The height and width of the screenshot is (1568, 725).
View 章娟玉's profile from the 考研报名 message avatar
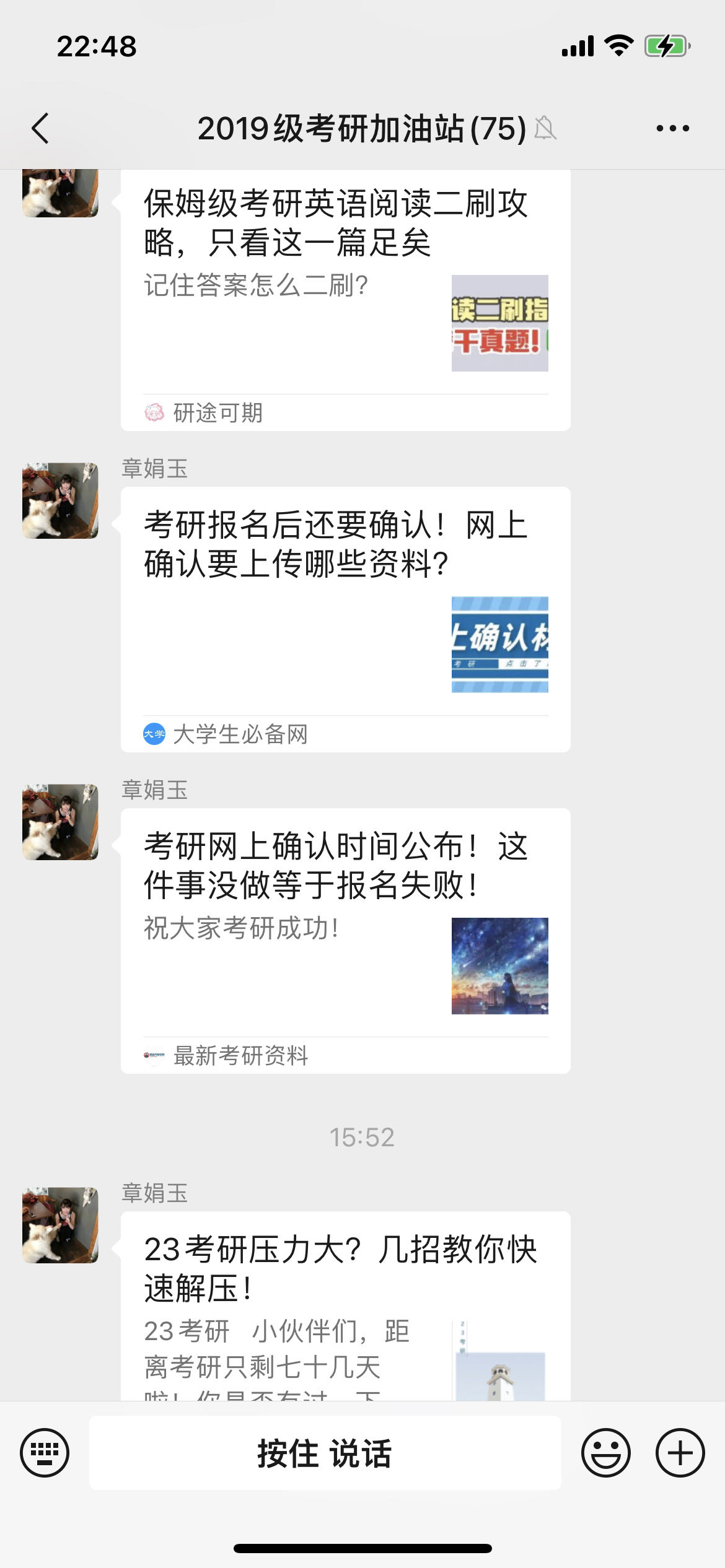60,500
